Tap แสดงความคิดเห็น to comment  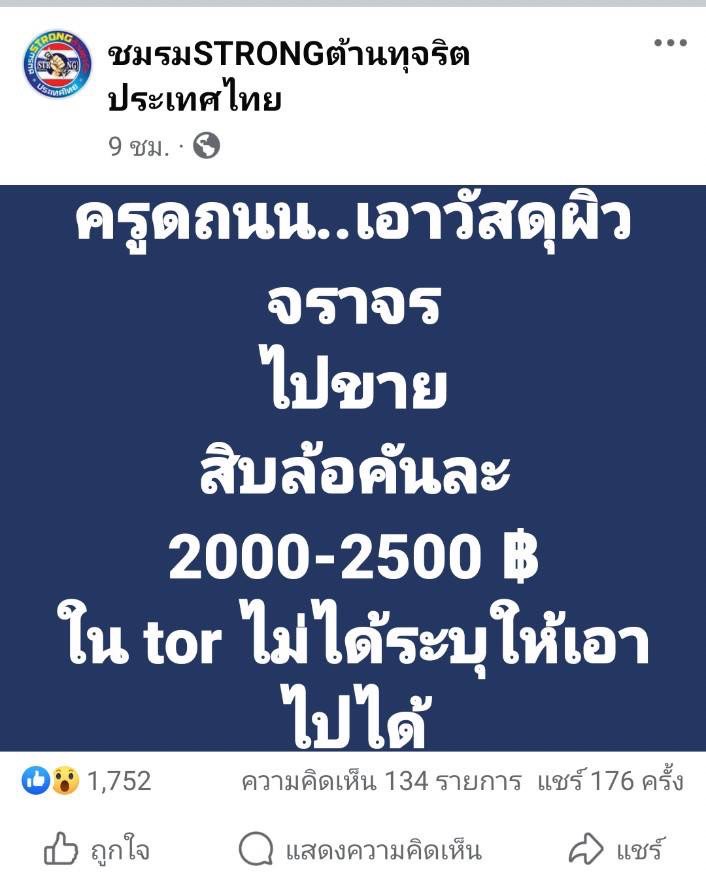pos(360,851)
